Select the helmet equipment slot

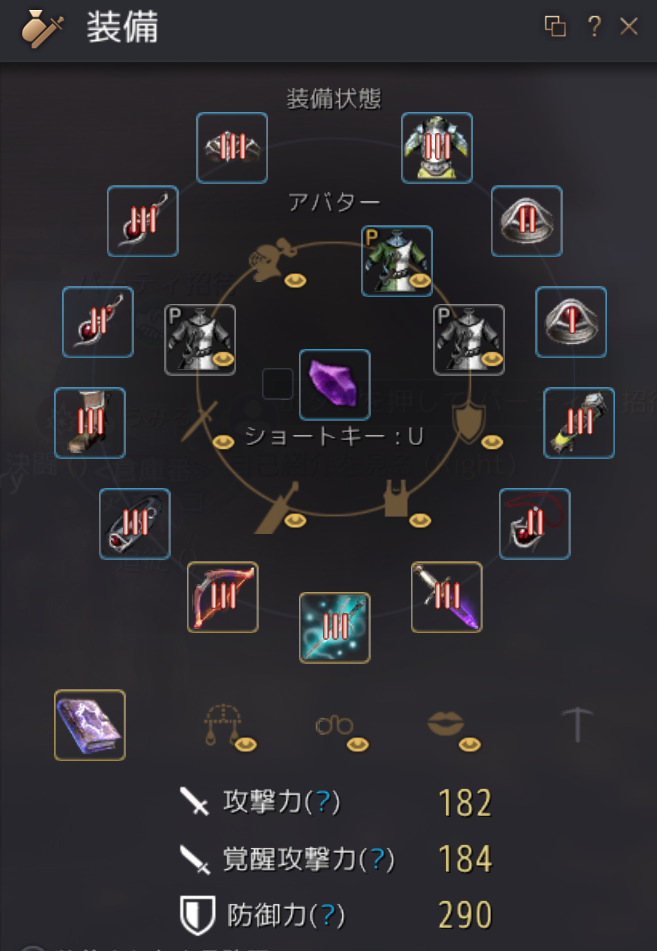[x=232, y=148]
